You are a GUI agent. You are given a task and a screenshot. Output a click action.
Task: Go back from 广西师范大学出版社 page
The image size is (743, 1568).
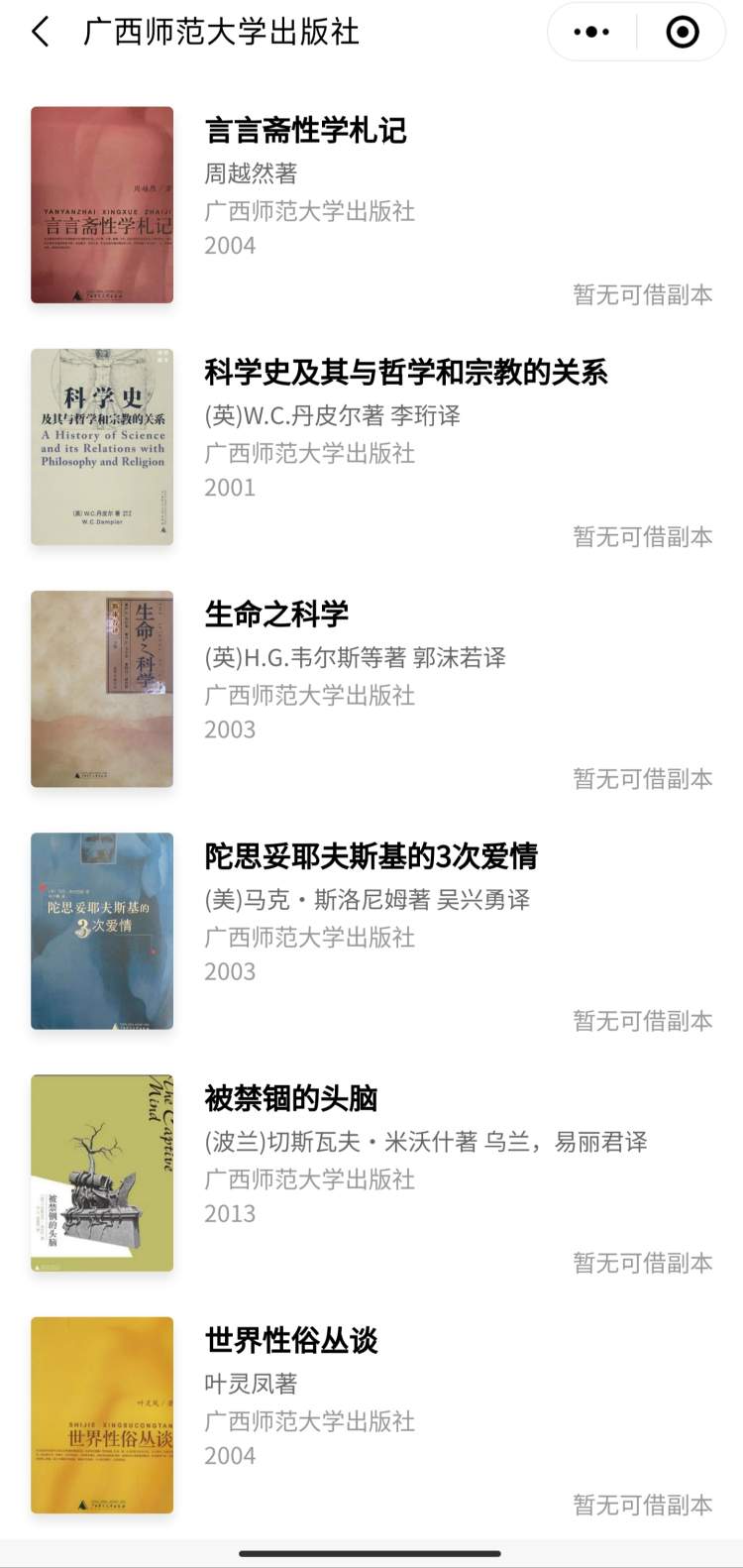point(41,32)
